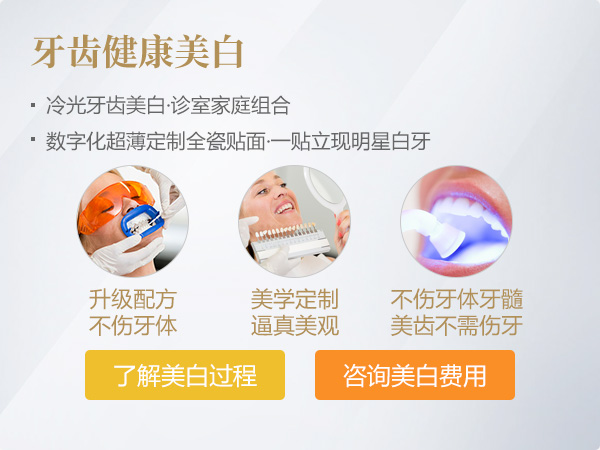
Task: Tap 咨询美白费用 to ask about cost
Action: click(414, 375)
